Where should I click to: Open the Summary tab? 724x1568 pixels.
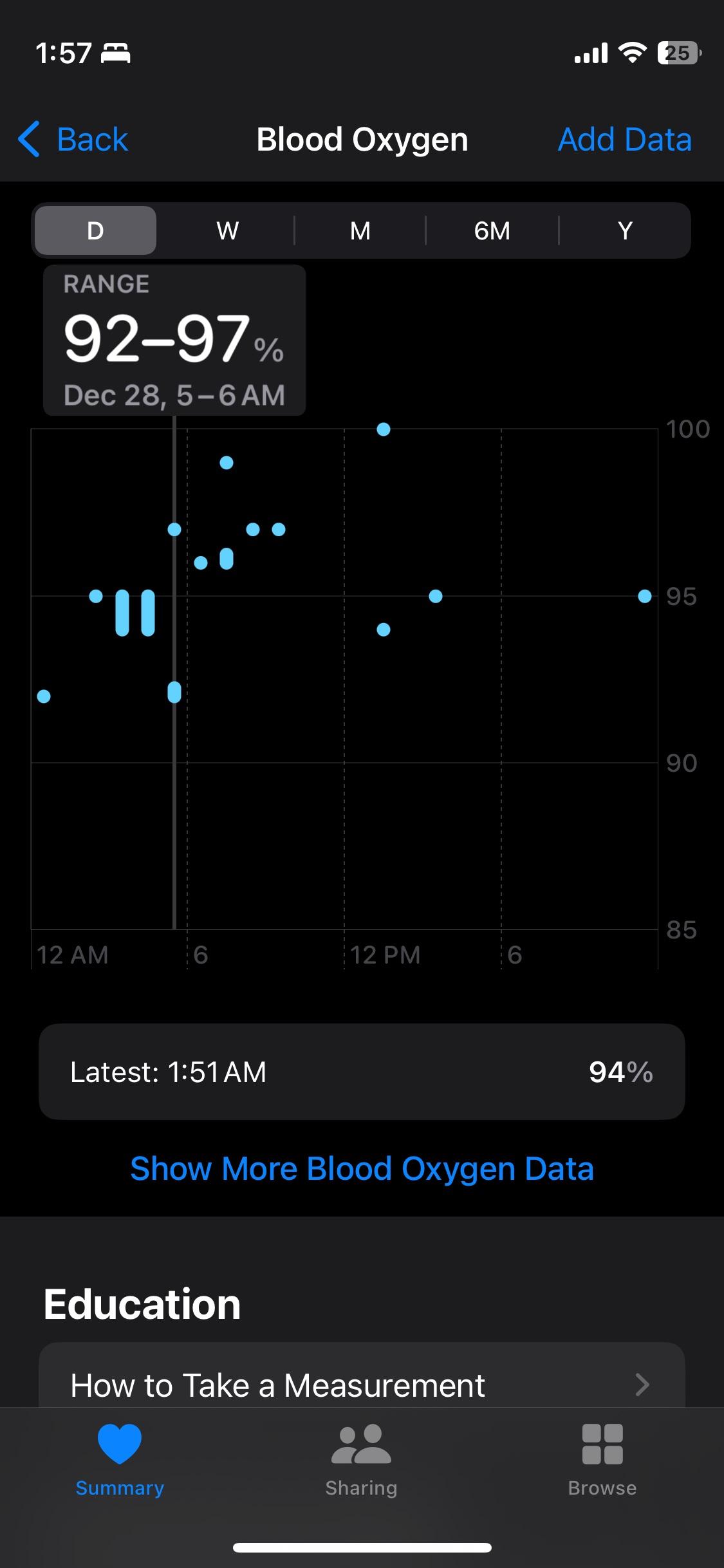click(120, 1460)
